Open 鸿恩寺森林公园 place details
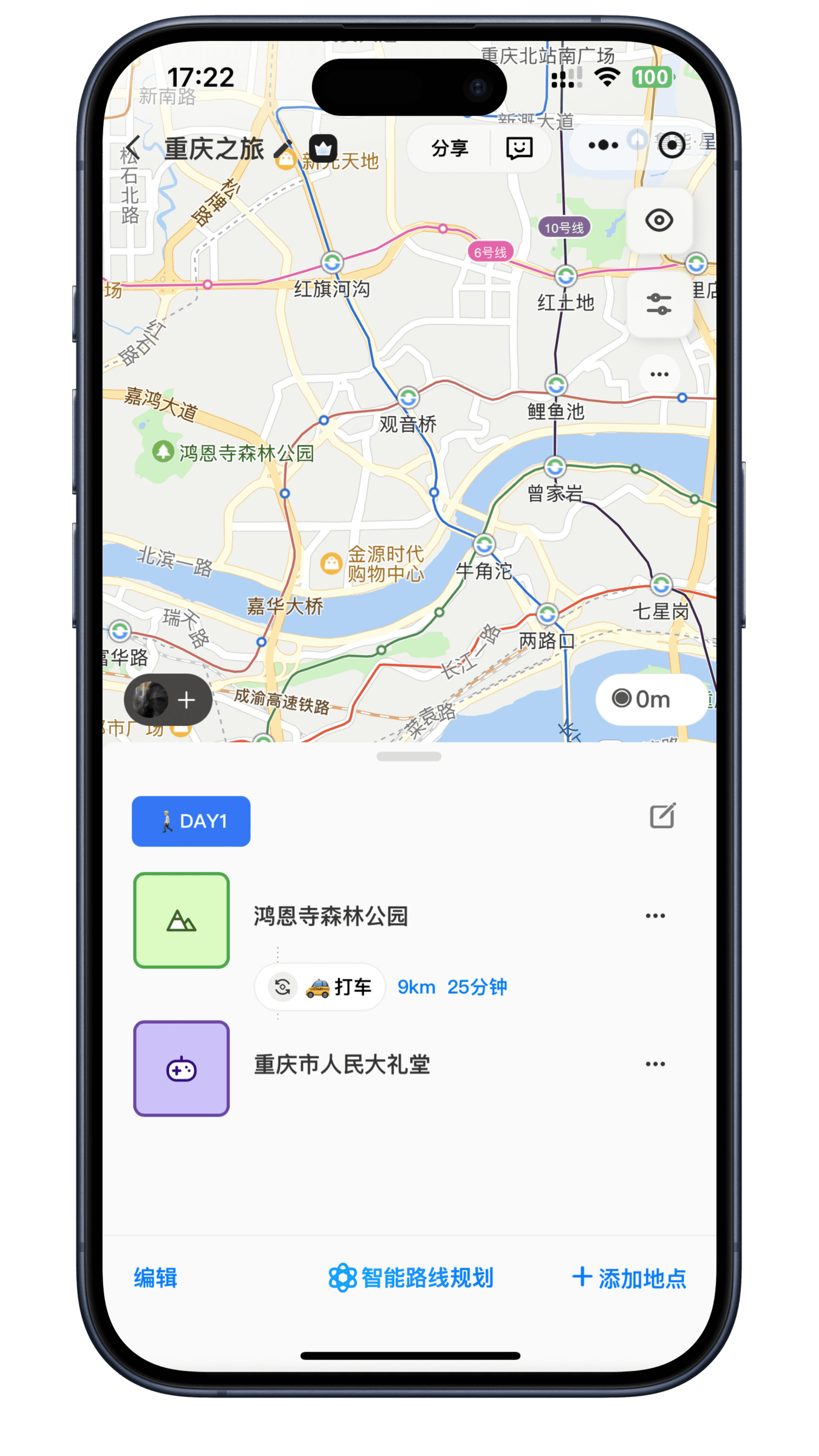Image resolution: width=819 pixels, height=1456 pixels. (330, 916)
